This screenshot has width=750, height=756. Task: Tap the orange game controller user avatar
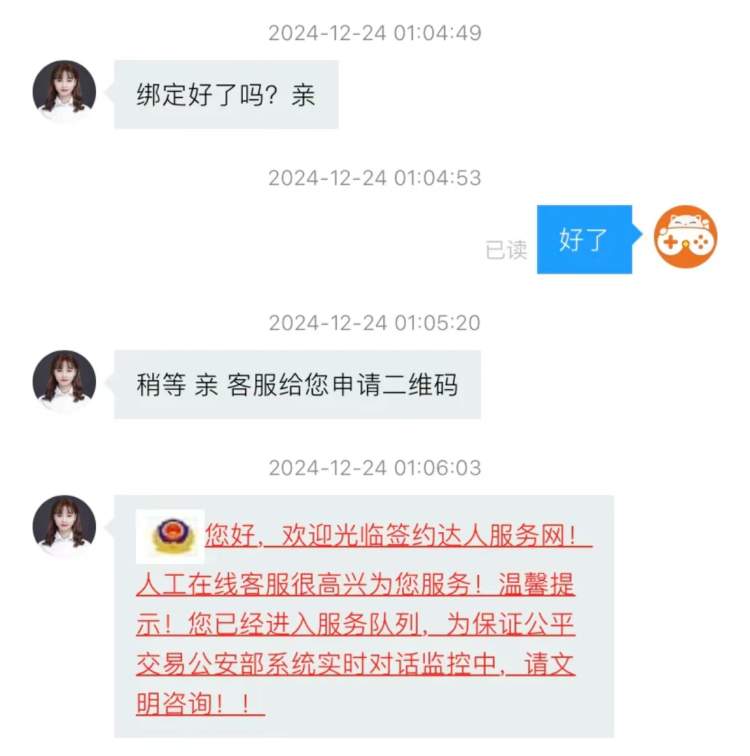tap(685, 237)
